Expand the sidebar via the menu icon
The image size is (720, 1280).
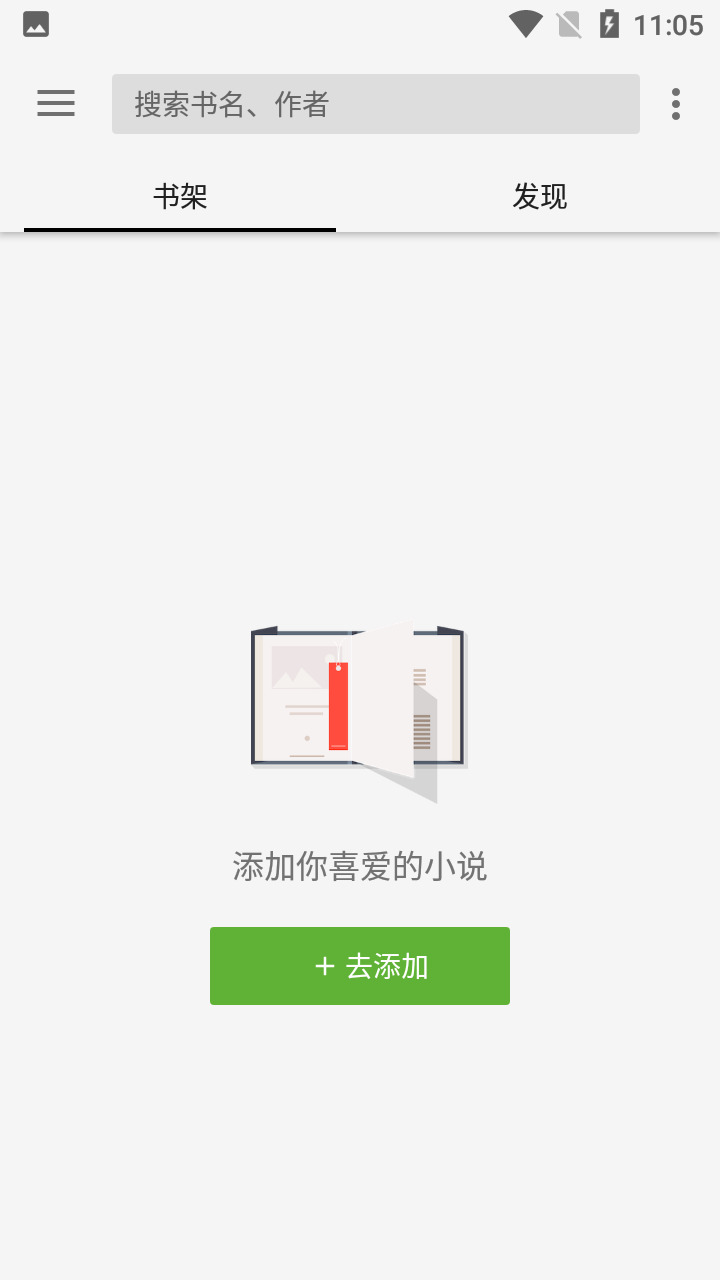coord(55,104)
